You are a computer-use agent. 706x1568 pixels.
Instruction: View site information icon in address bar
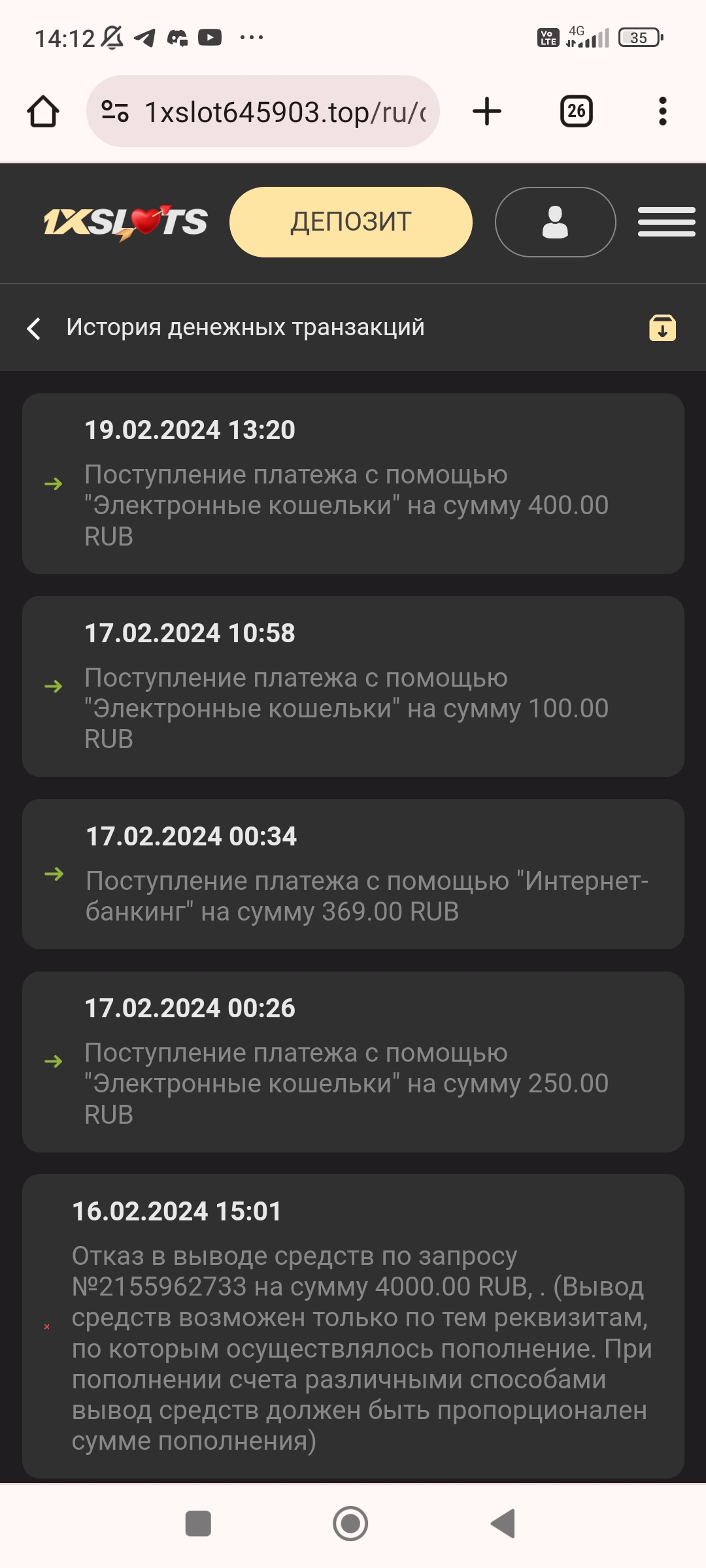point(115,112)
